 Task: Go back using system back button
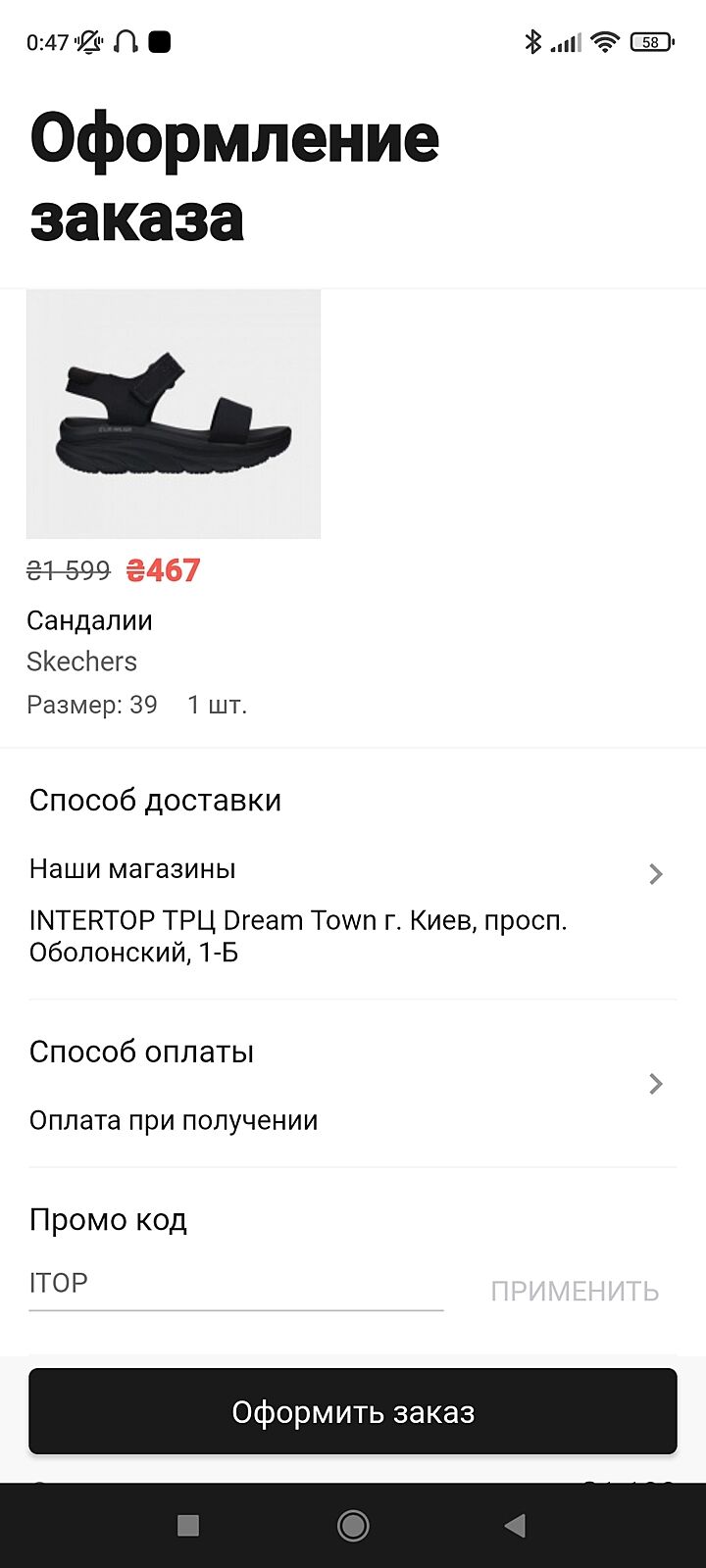click(515, 1525)
